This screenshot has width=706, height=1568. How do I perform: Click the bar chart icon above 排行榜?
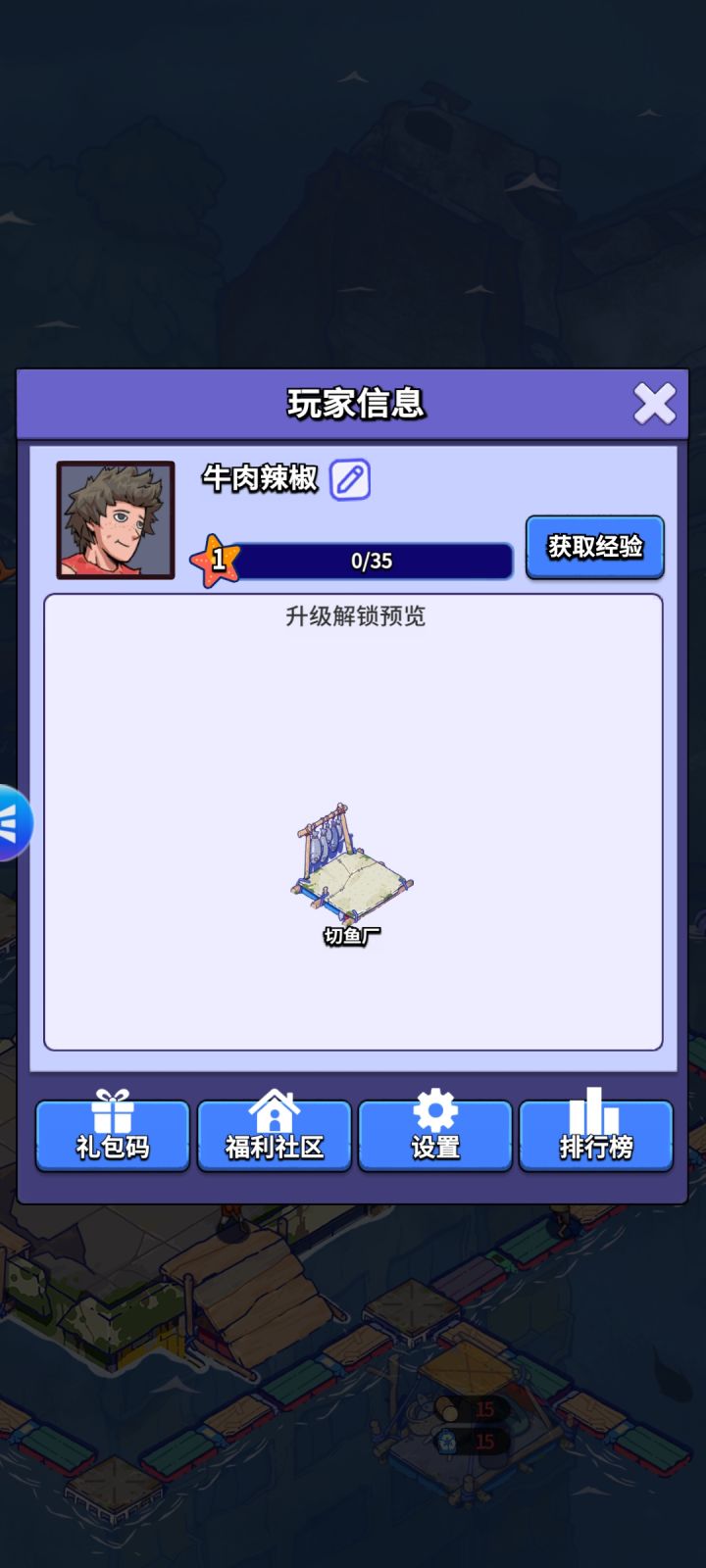[596, 1111]
